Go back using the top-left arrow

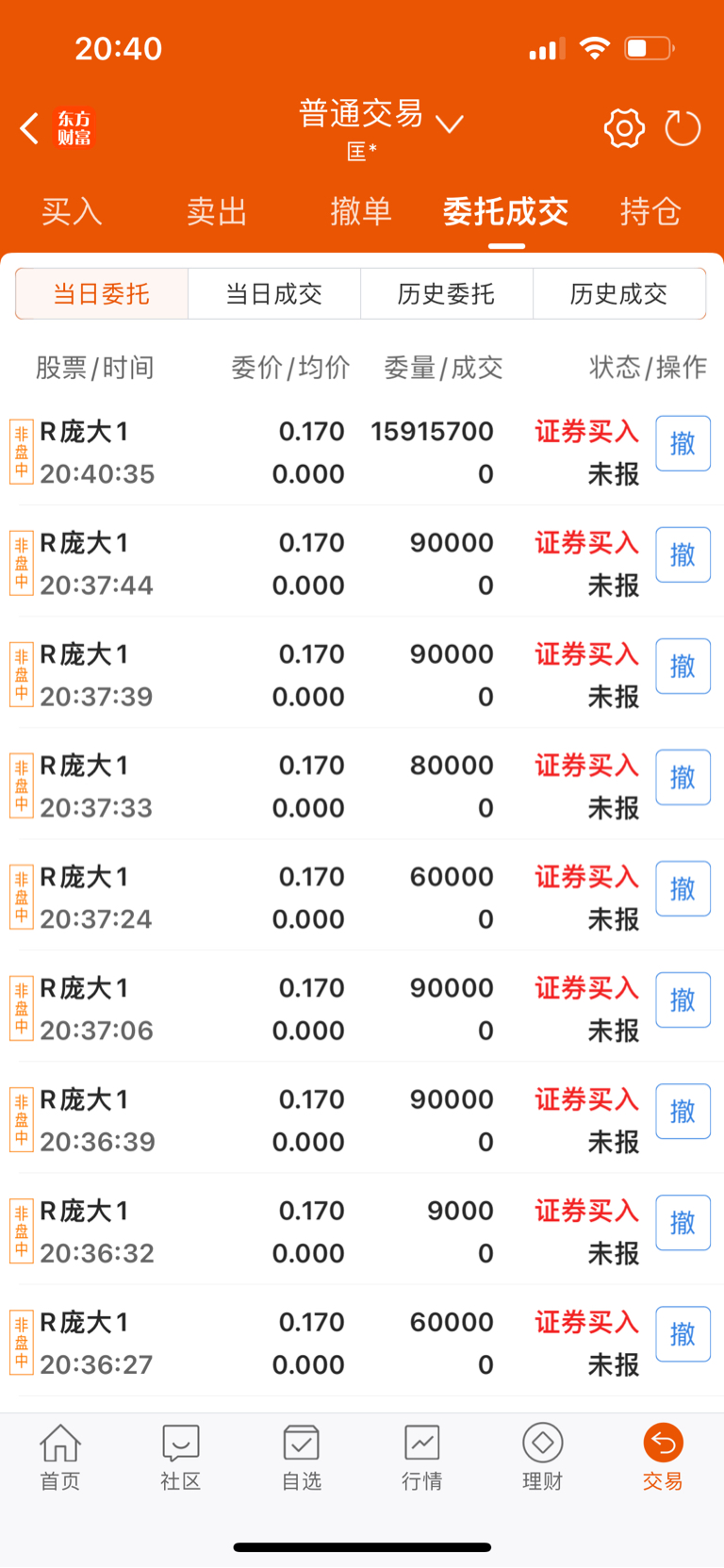click(29, 128)
